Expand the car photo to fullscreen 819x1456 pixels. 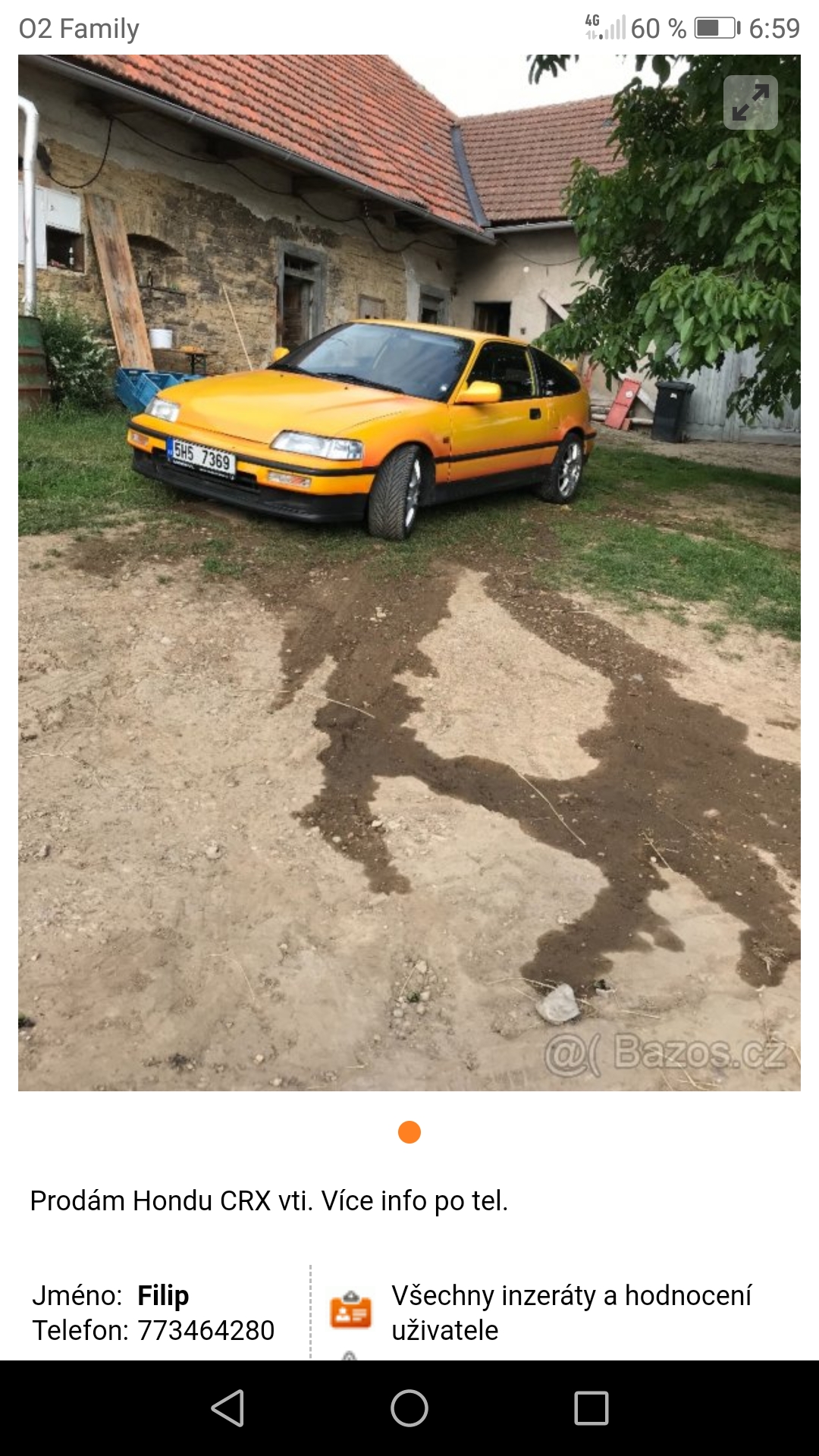[x=750, y=102]
